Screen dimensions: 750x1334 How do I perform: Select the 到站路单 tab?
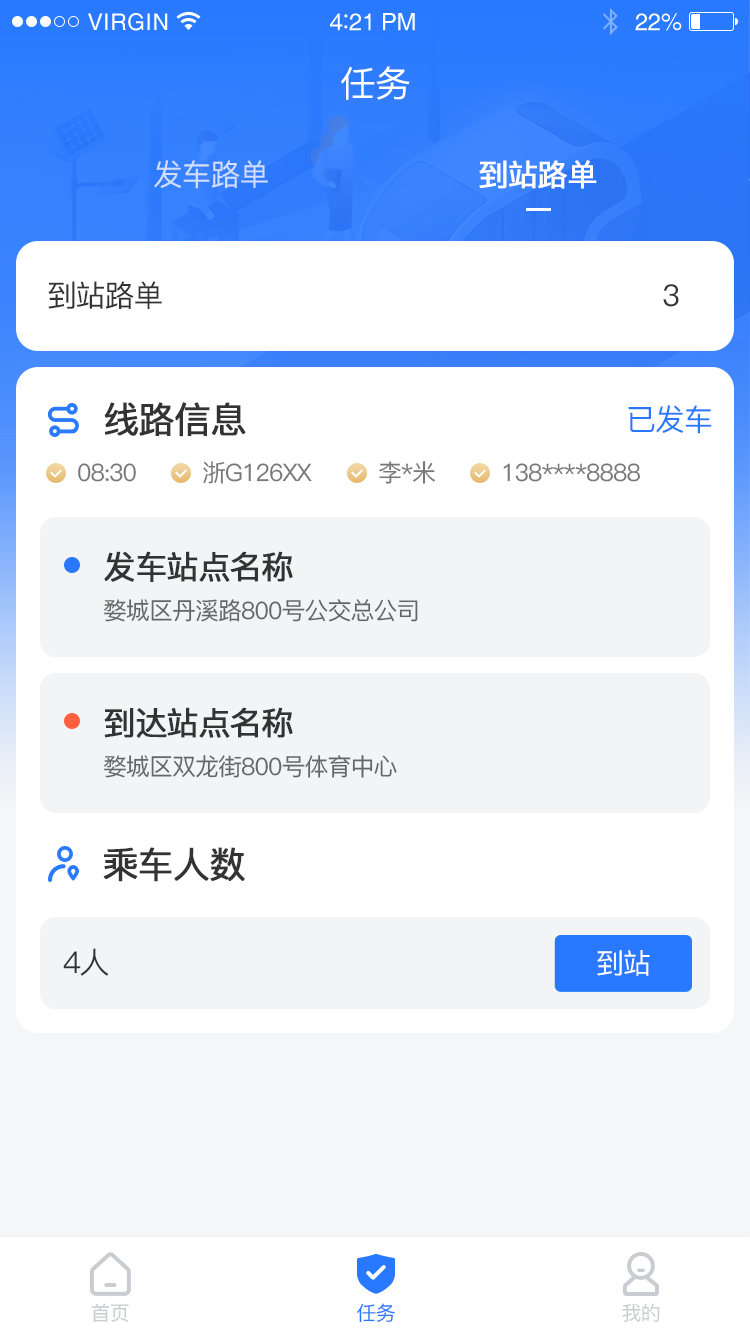click(x=538, y=174)
